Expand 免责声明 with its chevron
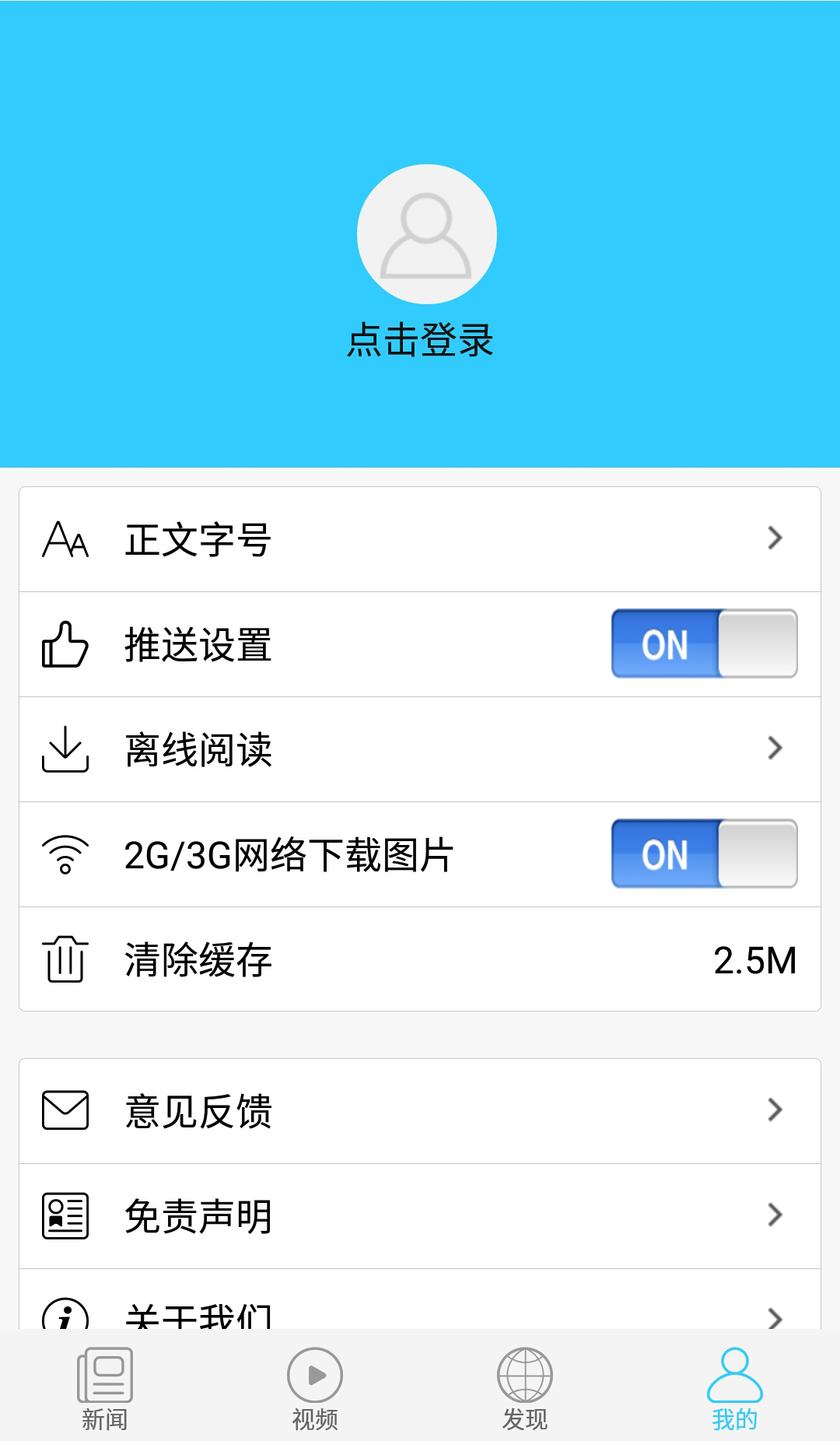Screen dimensions: 840x1441 pos(774,1215)
